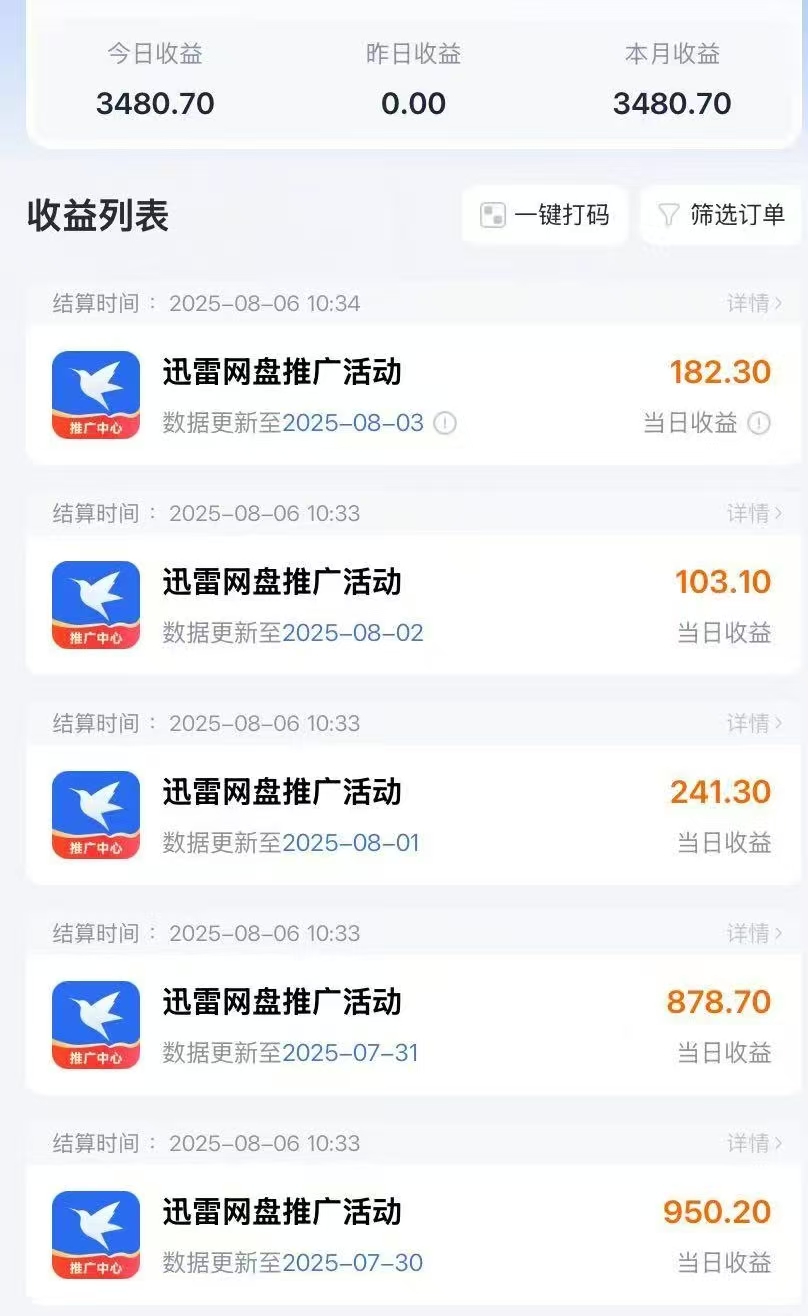
Task: Click the date link 2025-08-02
Action: [x=355, y=633]
